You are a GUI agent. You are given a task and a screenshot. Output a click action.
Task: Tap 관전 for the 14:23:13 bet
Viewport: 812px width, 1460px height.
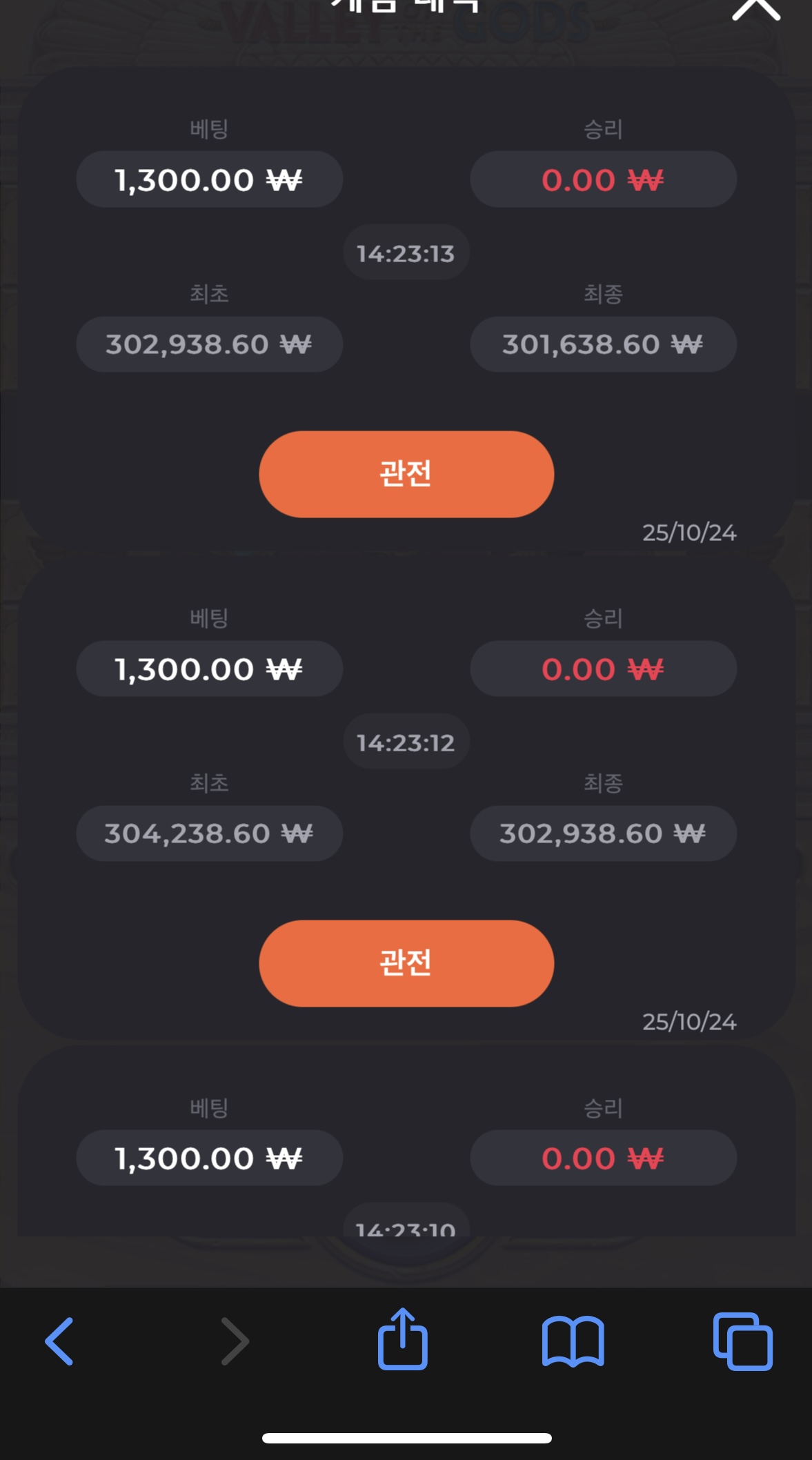pyautogui.click(x=406, y=474)
